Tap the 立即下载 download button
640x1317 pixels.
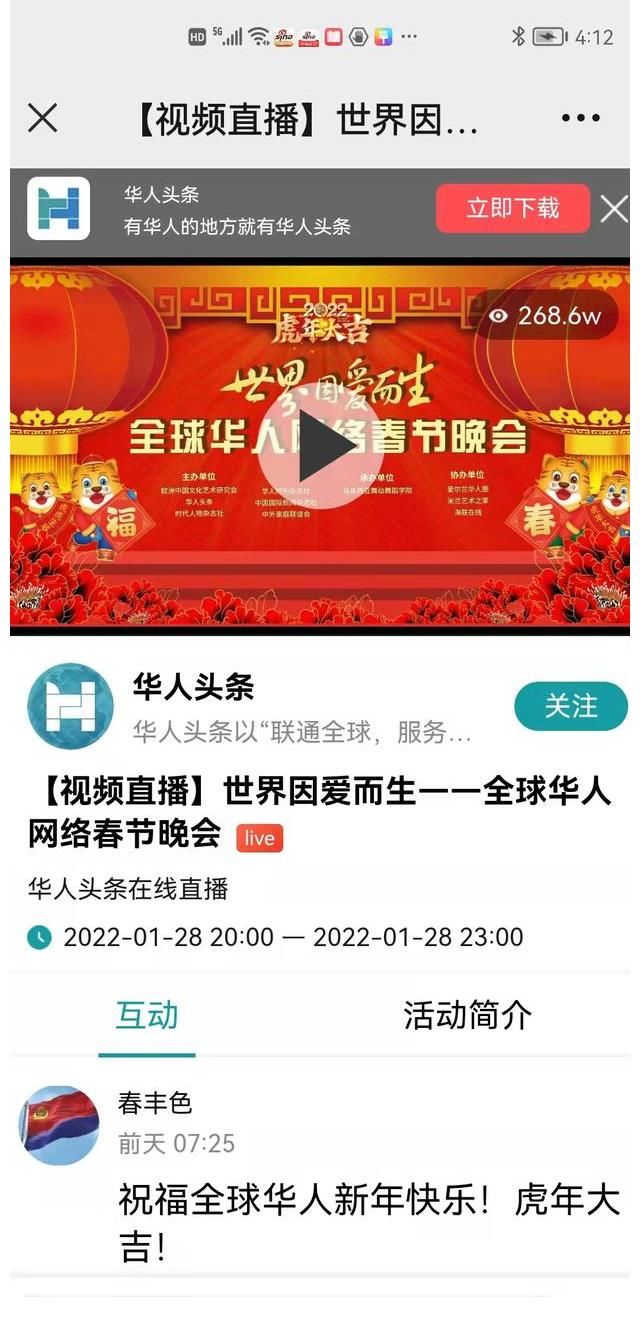[x=513, y=209]
